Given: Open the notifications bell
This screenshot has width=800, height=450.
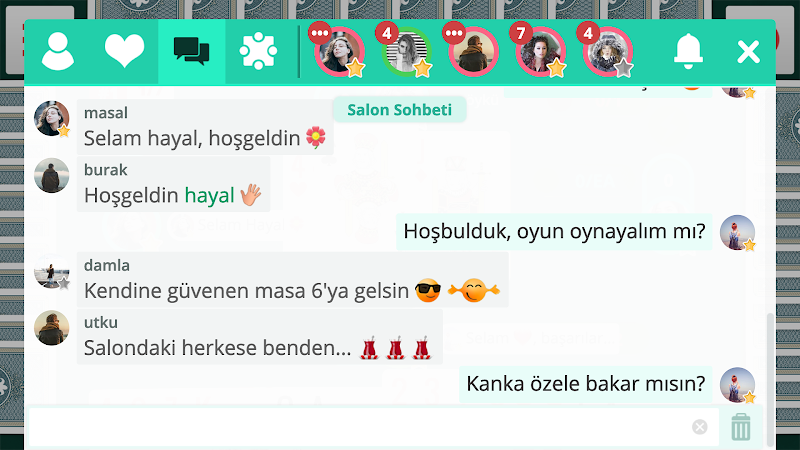Looking at the screenshot, I should tap(688, 51).
